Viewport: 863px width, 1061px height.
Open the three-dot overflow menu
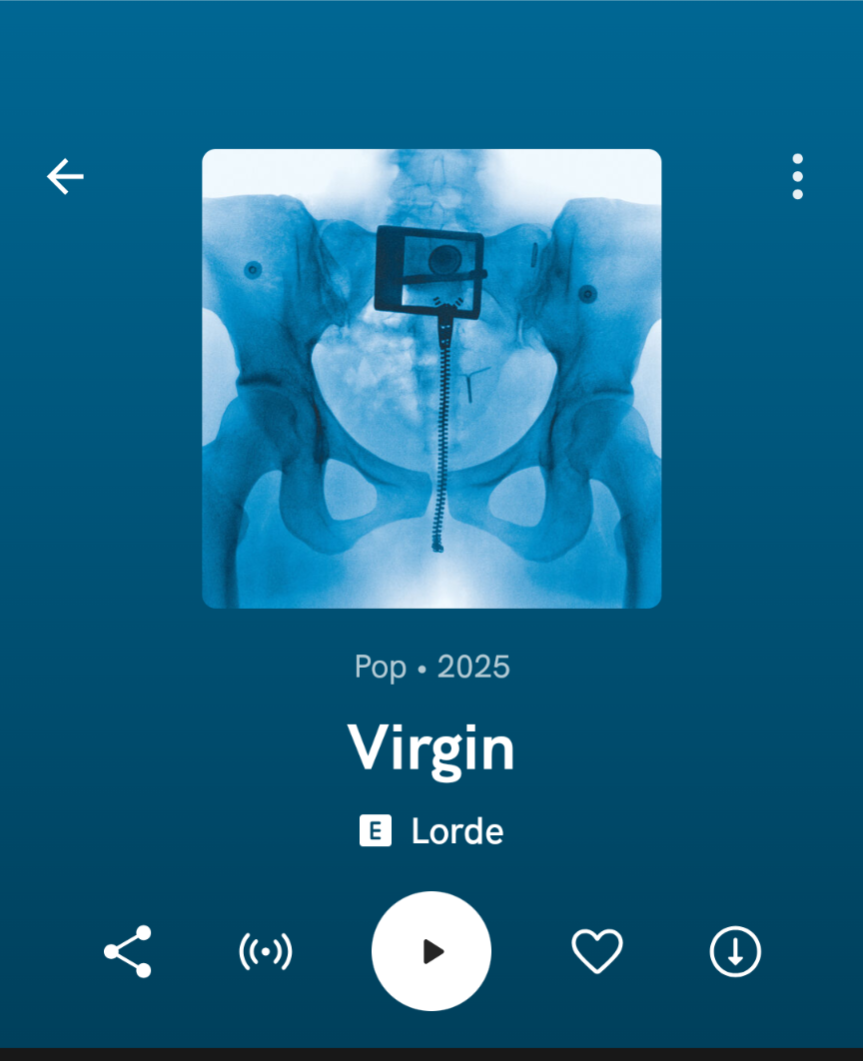click(797, 177)
